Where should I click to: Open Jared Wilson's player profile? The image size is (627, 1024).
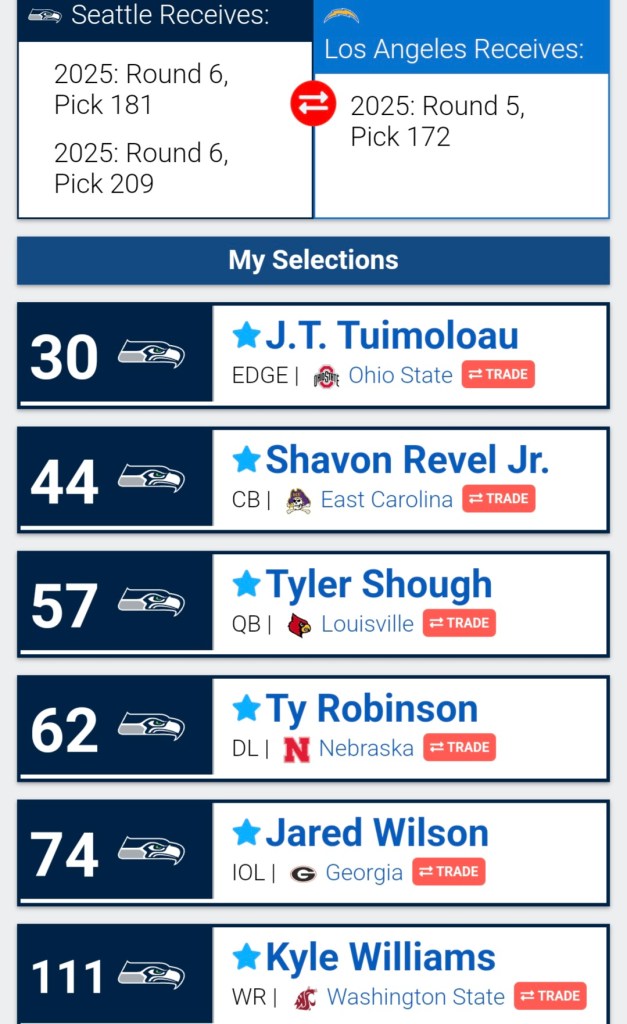coord(376,832)
